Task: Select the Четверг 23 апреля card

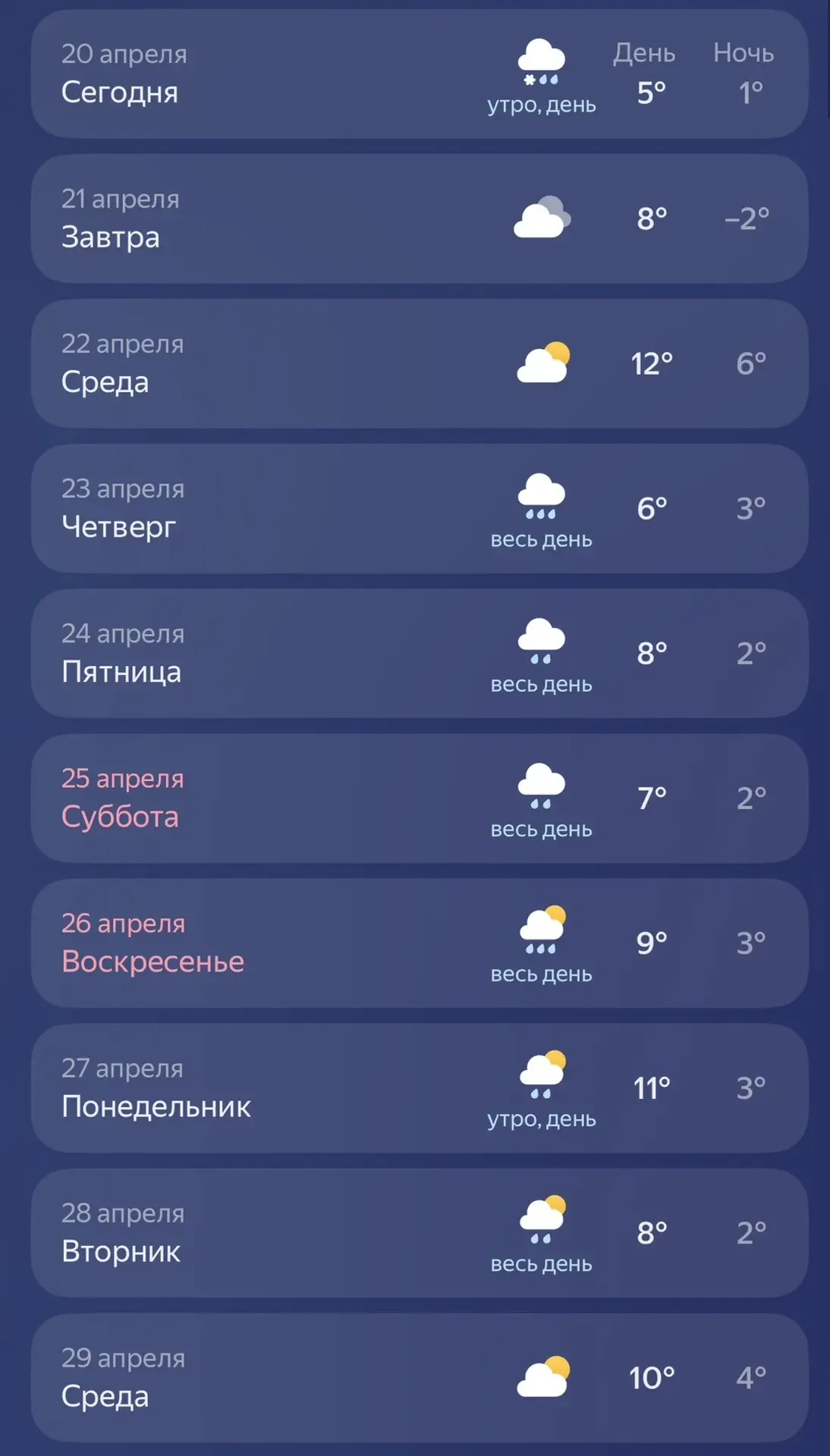Action: (419, 508)
